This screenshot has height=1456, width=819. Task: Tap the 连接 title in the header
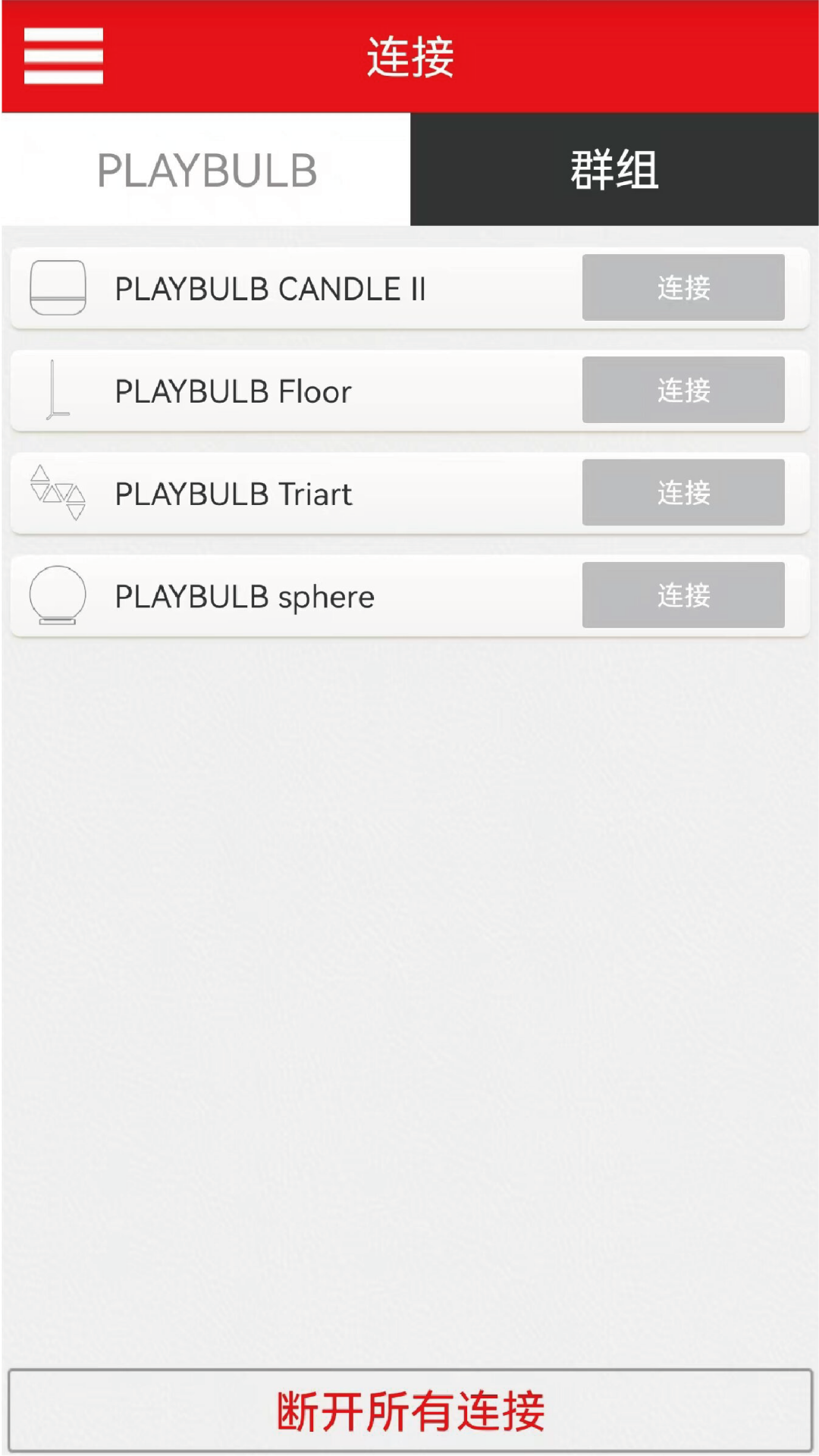pyautogui.click(x=409, y=57)
